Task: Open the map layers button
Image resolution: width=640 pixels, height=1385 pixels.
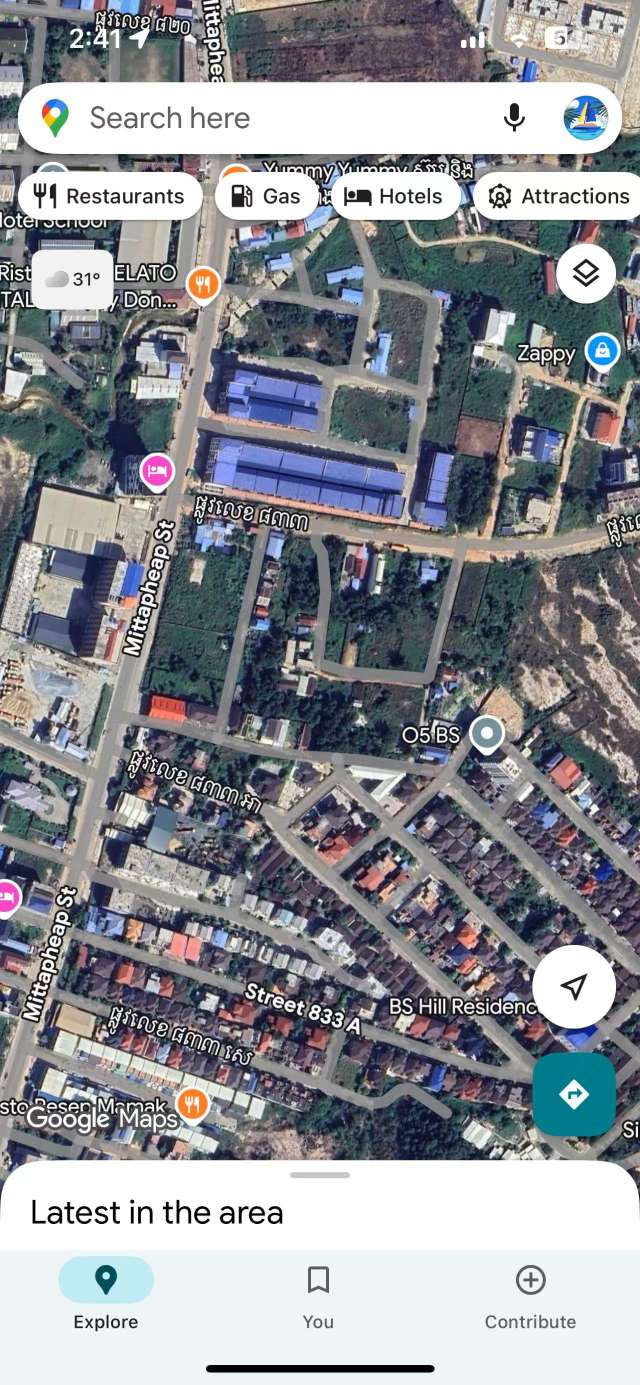Action: click(x=586, y=273)
